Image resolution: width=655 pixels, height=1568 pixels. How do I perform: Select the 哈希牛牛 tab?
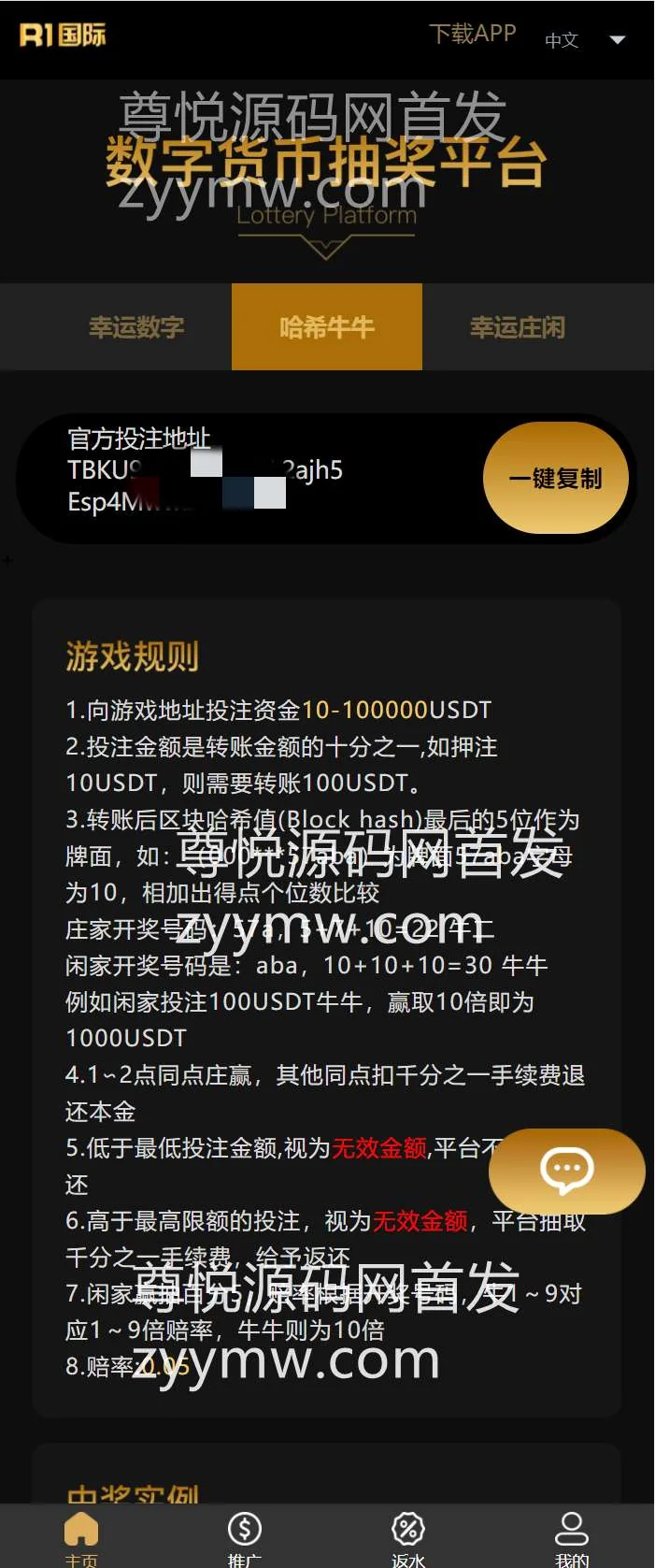click(327, 327)
